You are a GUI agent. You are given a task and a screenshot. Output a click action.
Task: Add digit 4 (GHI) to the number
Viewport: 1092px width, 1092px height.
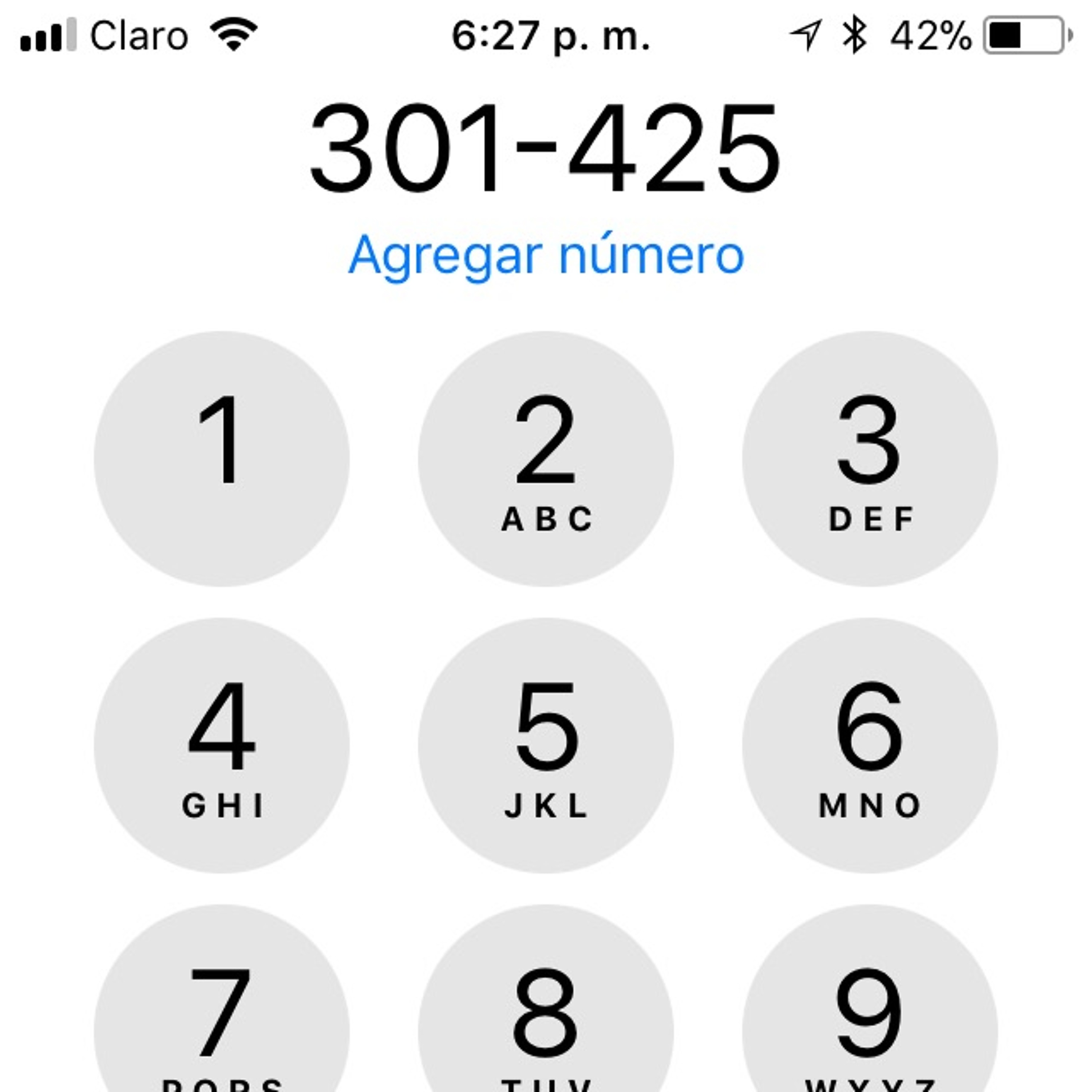click(222, 745)
